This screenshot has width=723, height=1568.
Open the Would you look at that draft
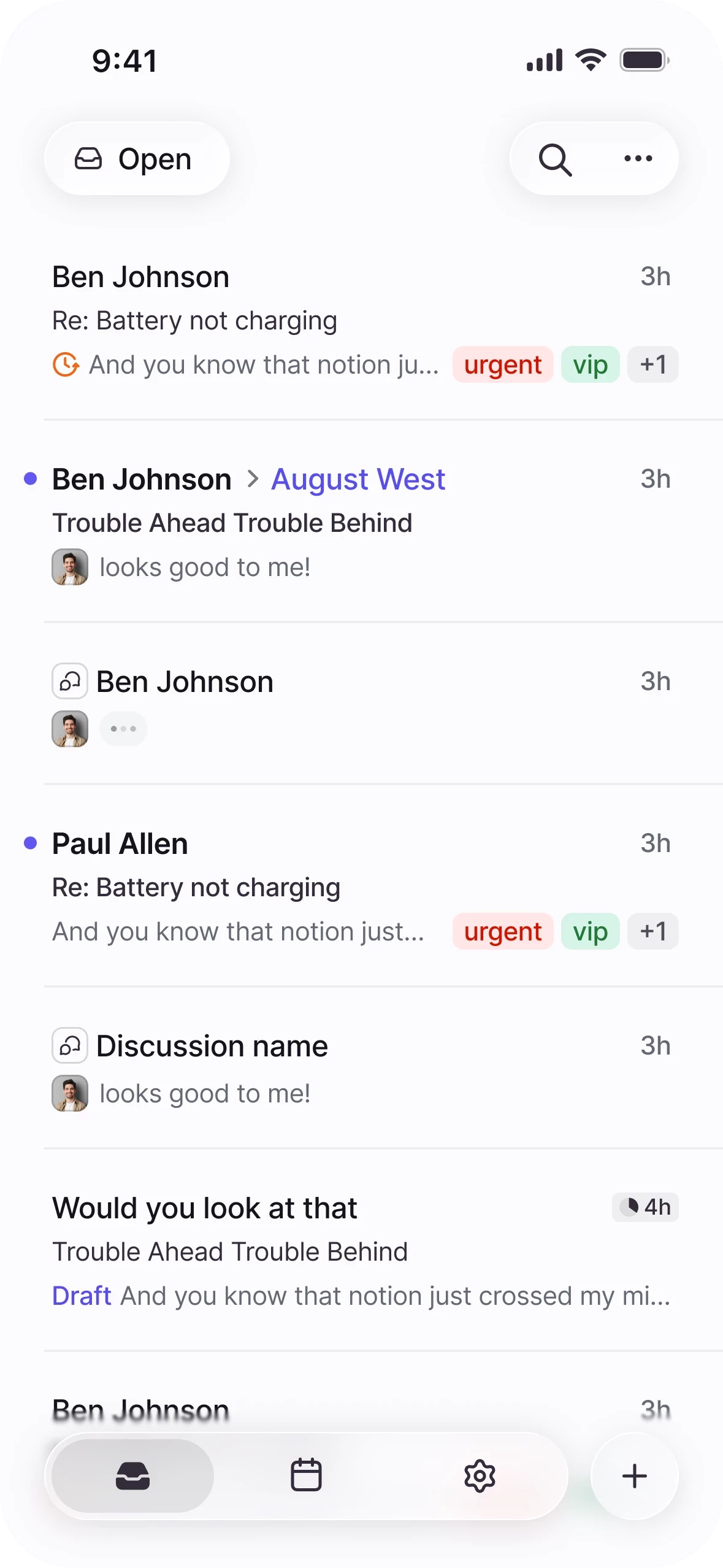343,1251
